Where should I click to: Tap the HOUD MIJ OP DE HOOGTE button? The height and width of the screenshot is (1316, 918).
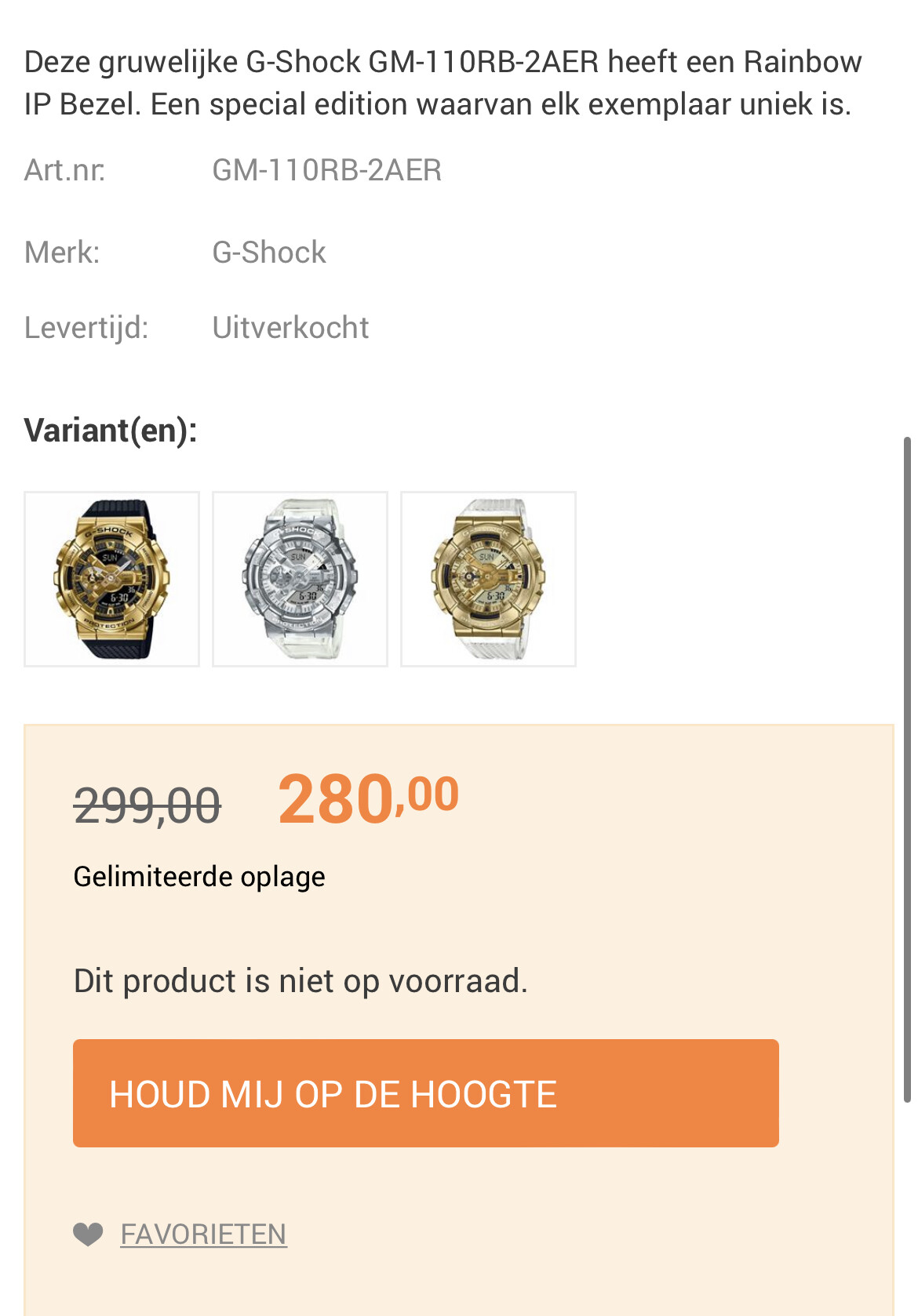click(425, 1093)
